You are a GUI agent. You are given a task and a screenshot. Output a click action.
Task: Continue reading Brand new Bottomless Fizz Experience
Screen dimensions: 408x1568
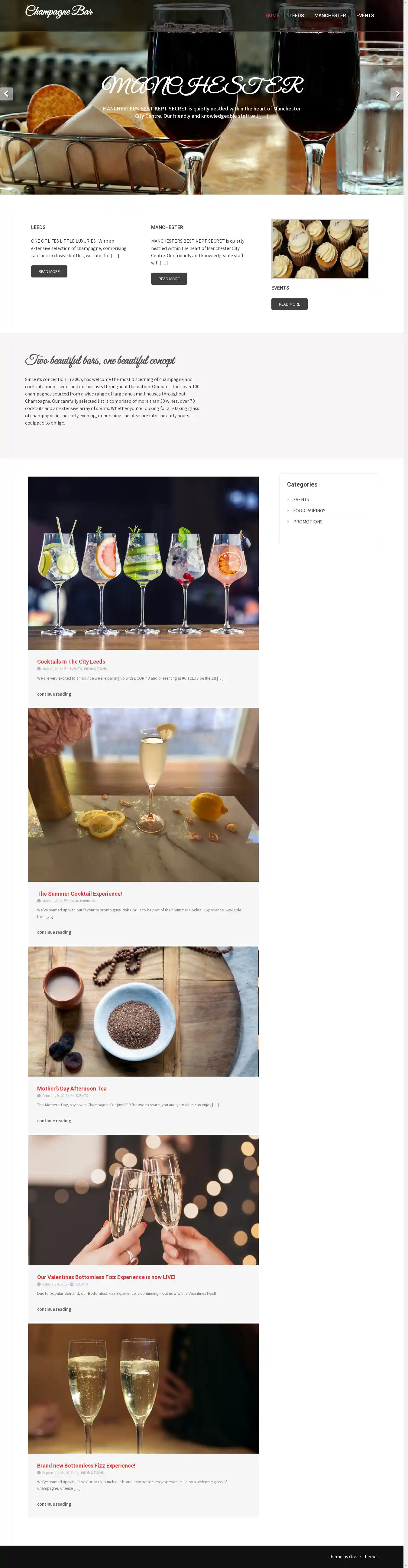click(54, 1504)
